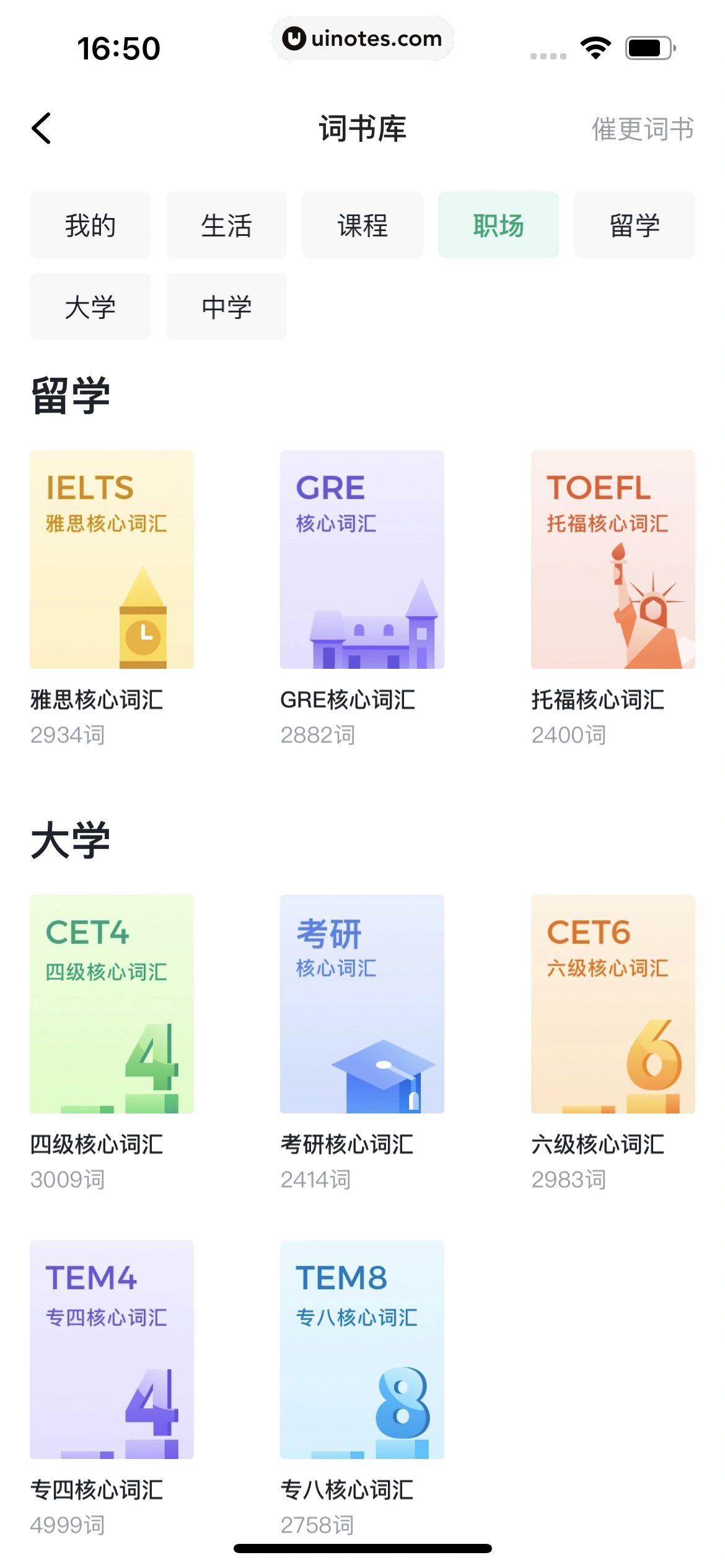Select the CET4 四级核心词汇 cover
The image size is (725, 1568).
coord(112,1003)
